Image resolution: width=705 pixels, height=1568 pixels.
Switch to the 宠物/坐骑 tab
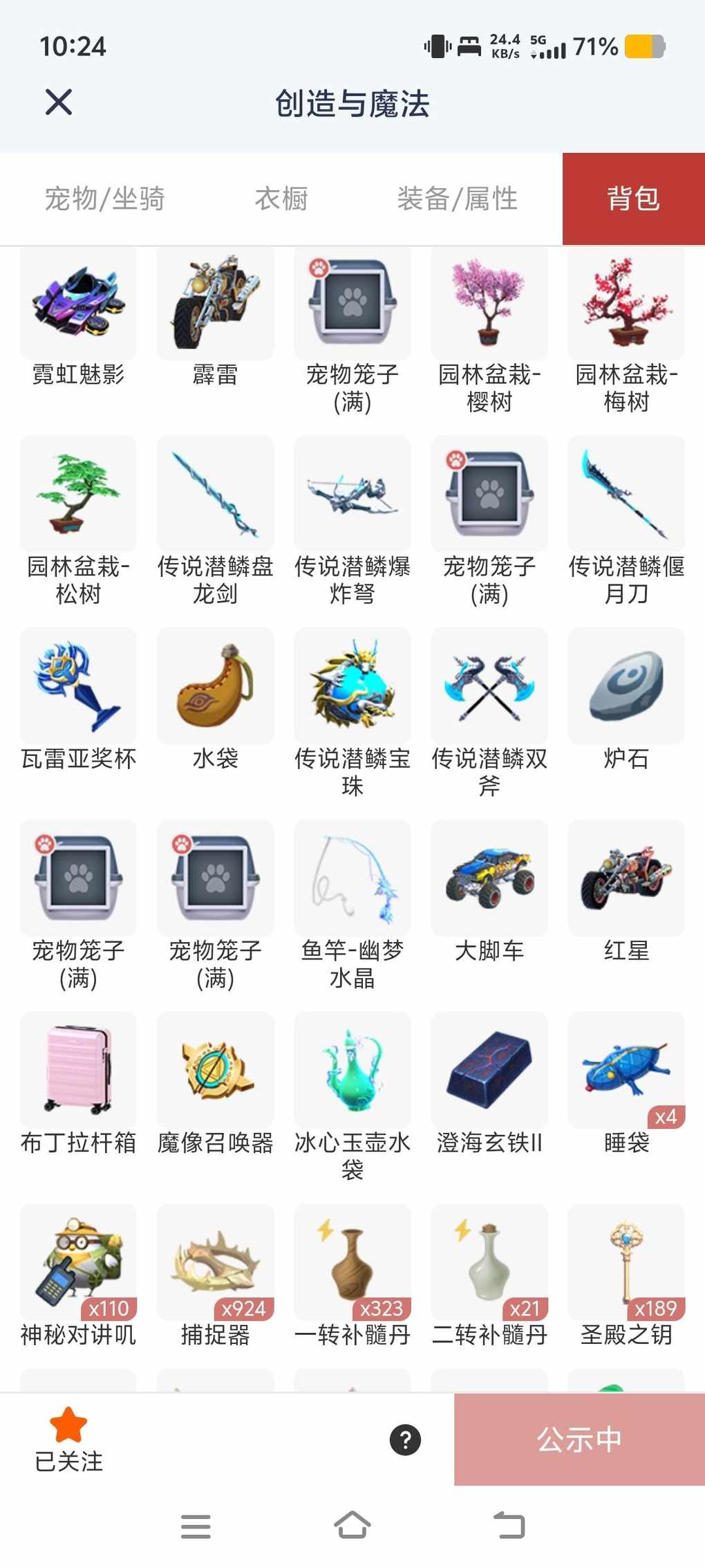click(x=104, y=199)
